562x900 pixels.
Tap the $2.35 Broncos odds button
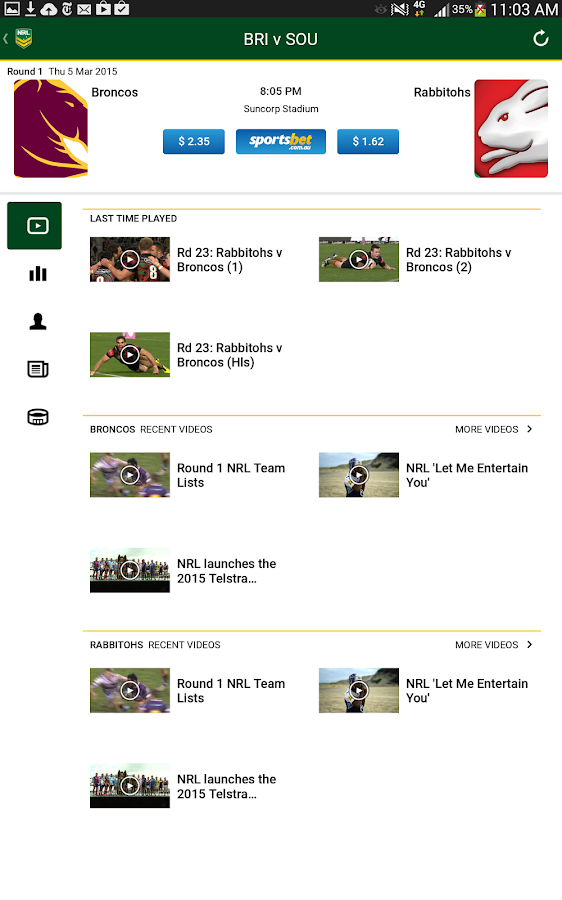[x=193, y=141]
